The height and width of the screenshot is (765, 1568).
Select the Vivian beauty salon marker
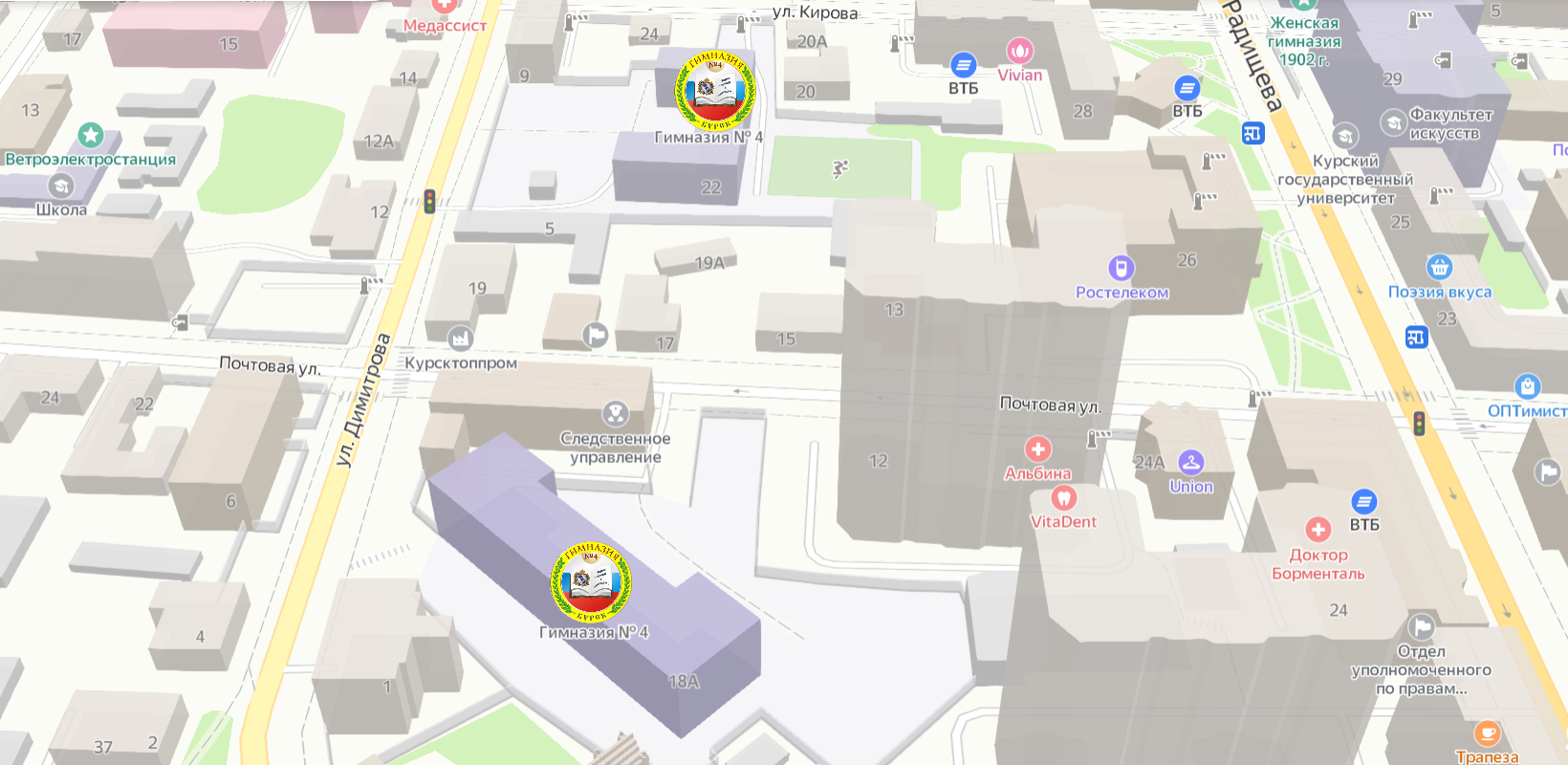(1019, 51)
